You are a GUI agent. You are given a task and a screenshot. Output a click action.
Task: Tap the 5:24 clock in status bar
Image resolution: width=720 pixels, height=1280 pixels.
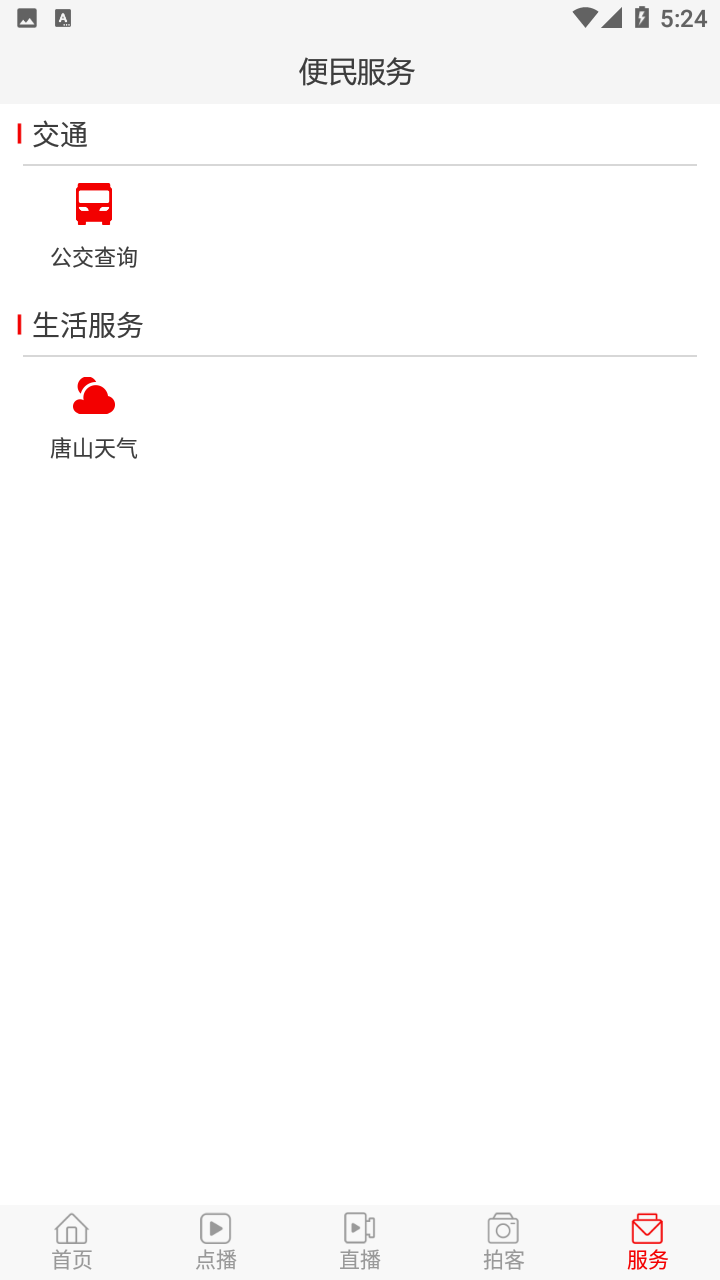pyautogui.click(x=681, y=17)
